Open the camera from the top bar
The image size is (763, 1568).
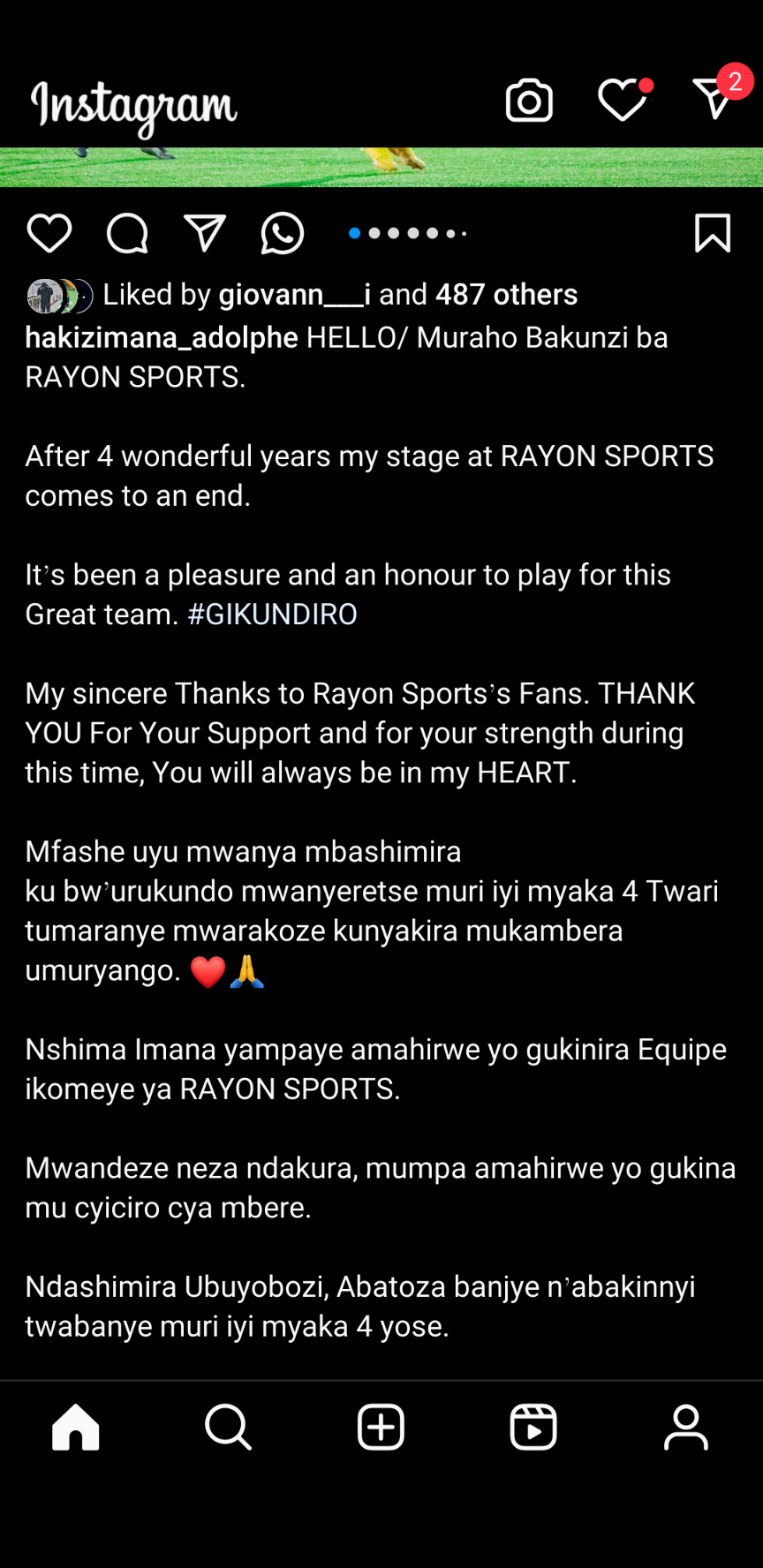pos(529,101)
